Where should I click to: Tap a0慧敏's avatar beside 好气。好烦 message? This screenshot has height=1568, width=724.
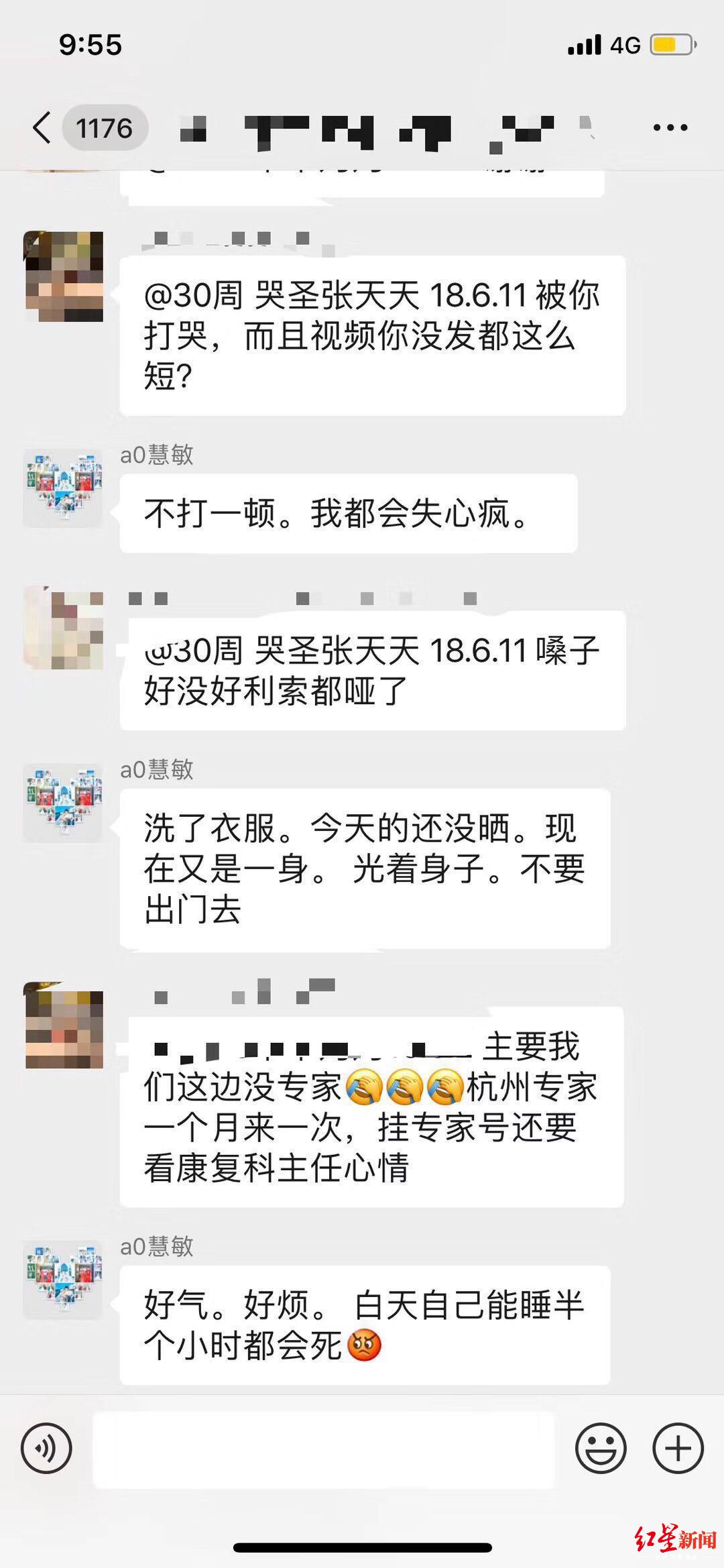64,1280
